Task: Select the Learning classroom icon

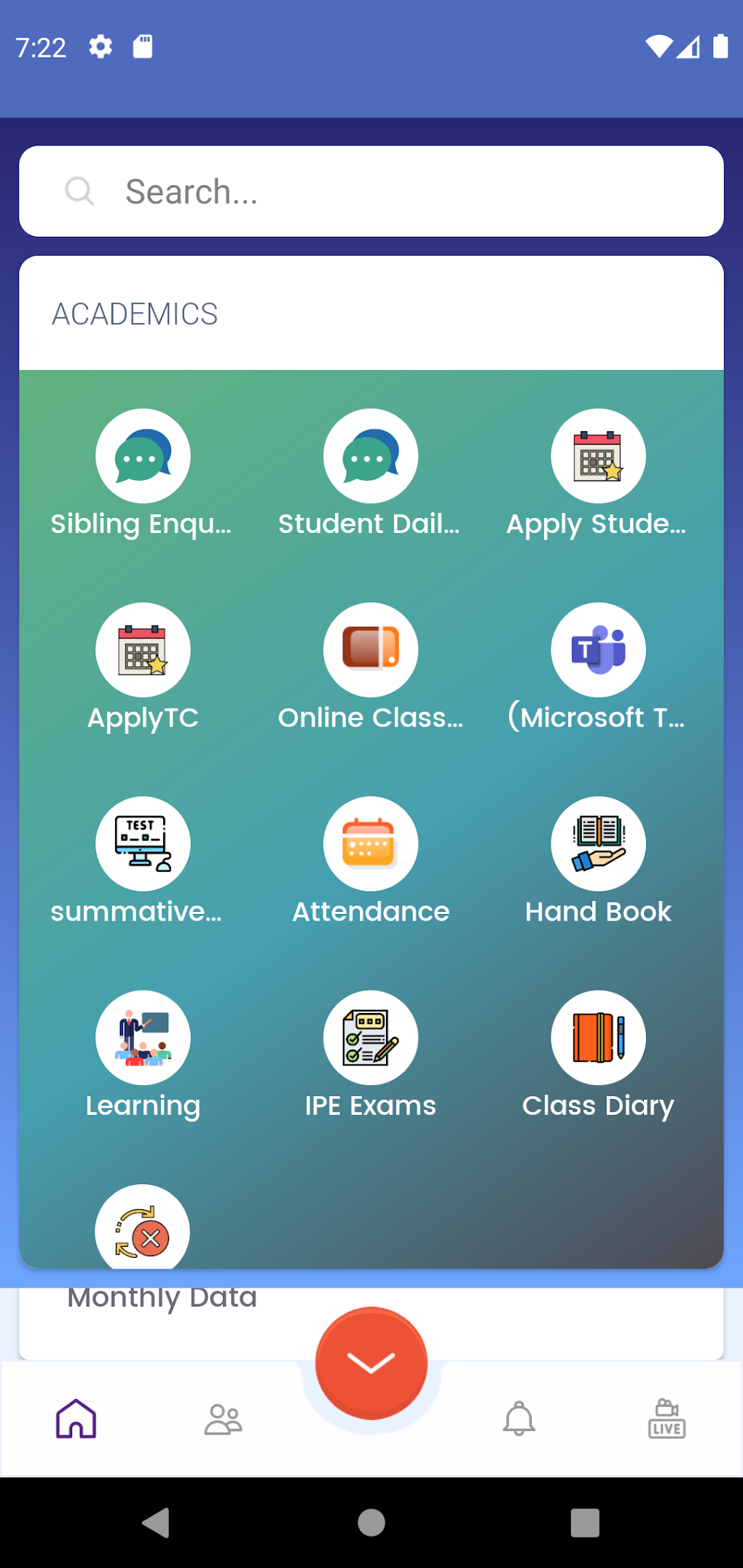Action: pos(143,1038)
